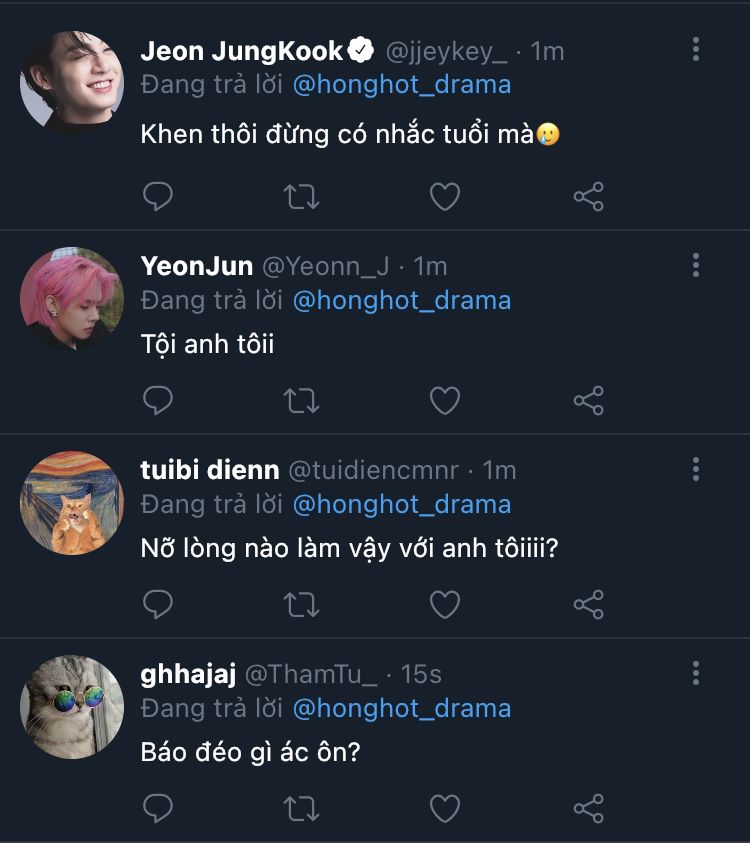The image size is (750, 843).
Task: View ghhajaj's cat avatar profile
Action: (x=71, y=706)
